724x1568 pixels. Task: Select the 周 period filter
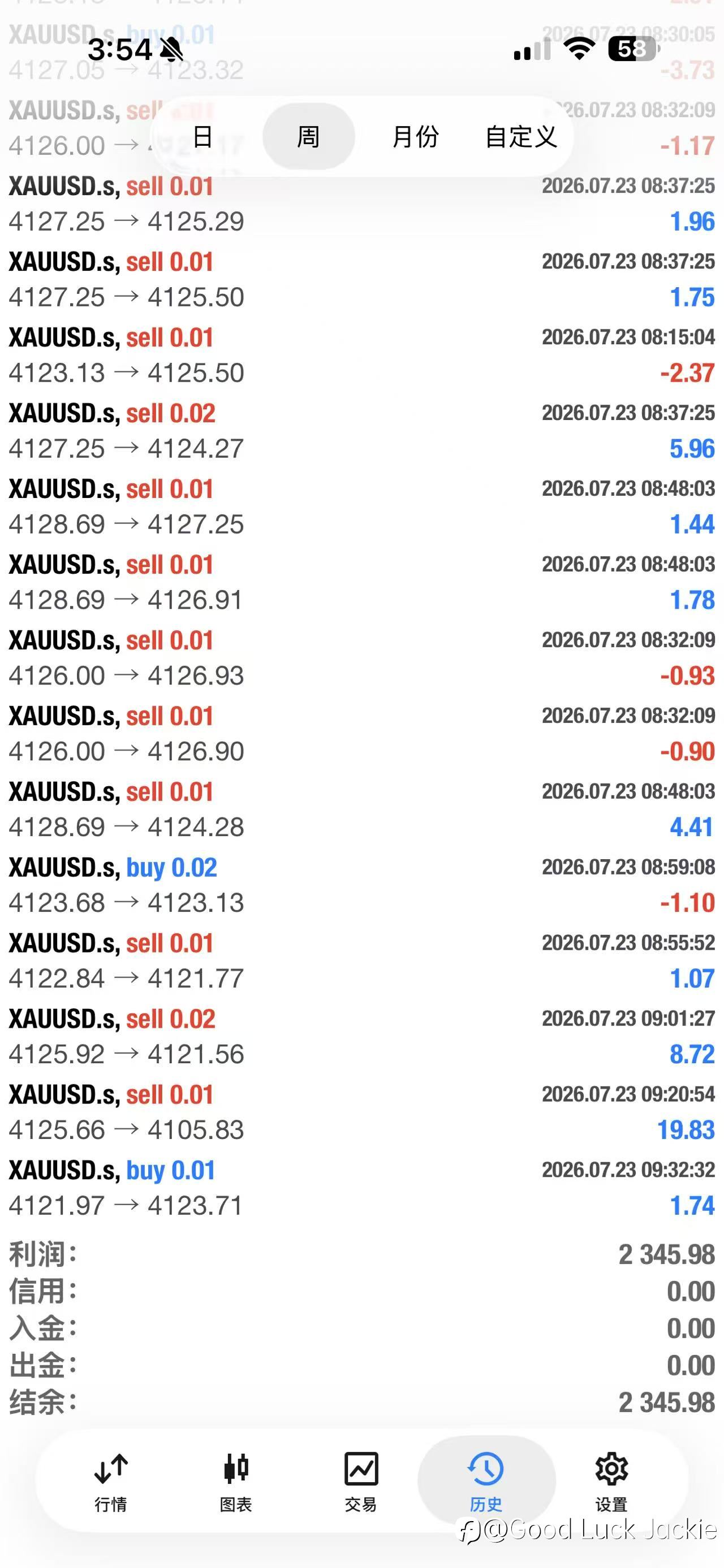click(x=308, y=136)
